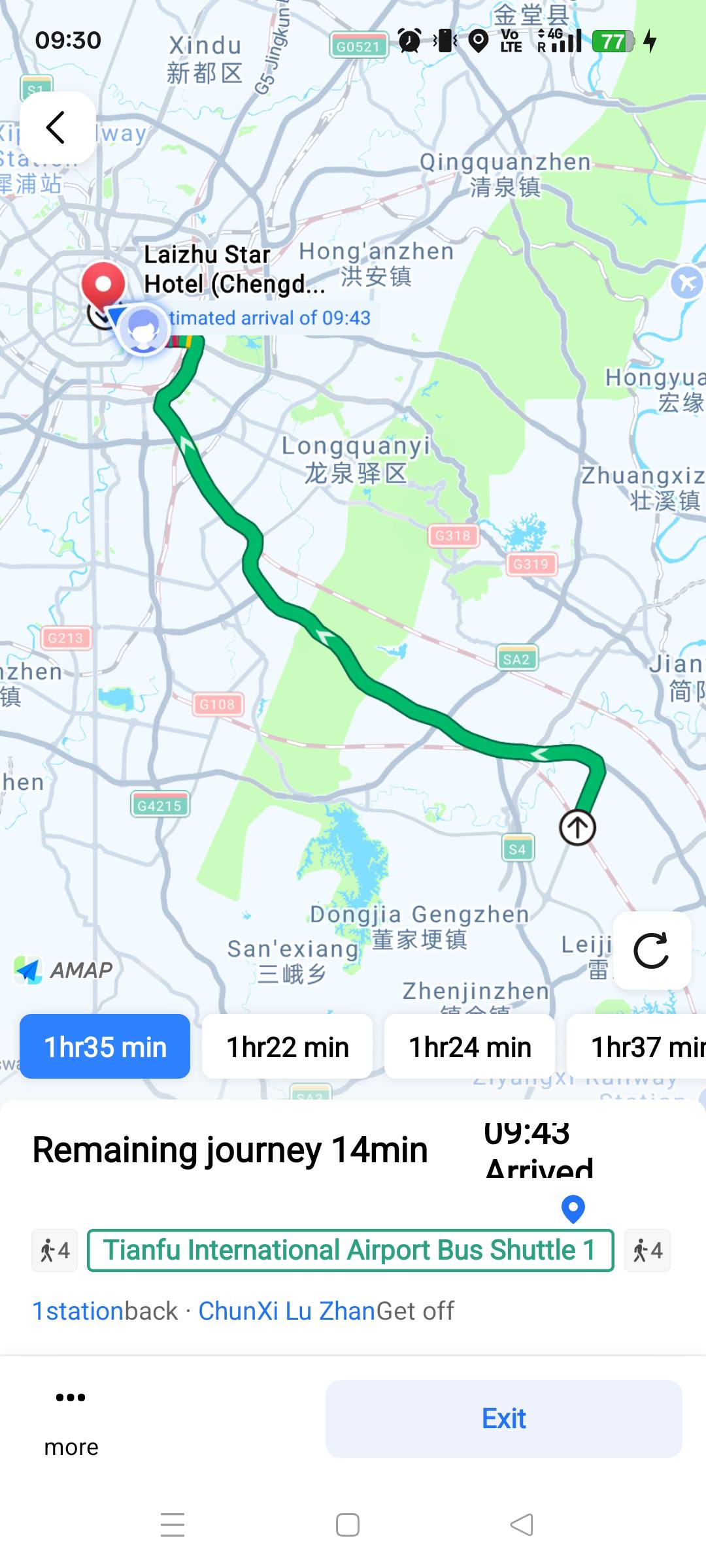706x1568 pixels.
Task: Switch to the 1hr22 min route
Action: point(288,1047)
